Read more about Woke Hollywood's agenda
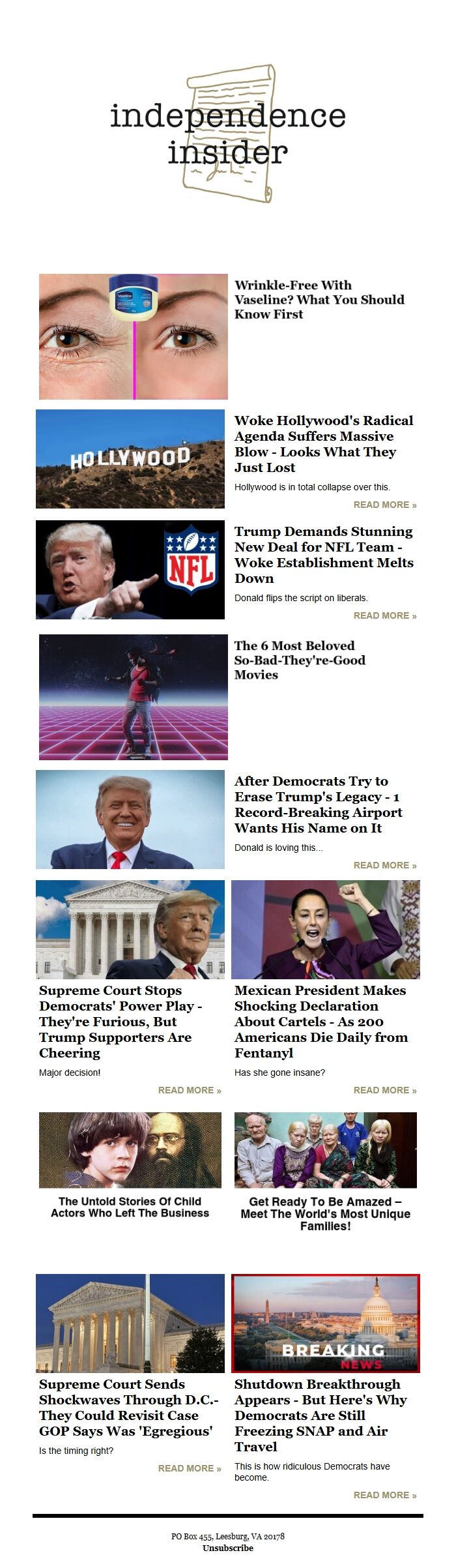This screenshot has height=1568, width=456. tap(384, 505)
